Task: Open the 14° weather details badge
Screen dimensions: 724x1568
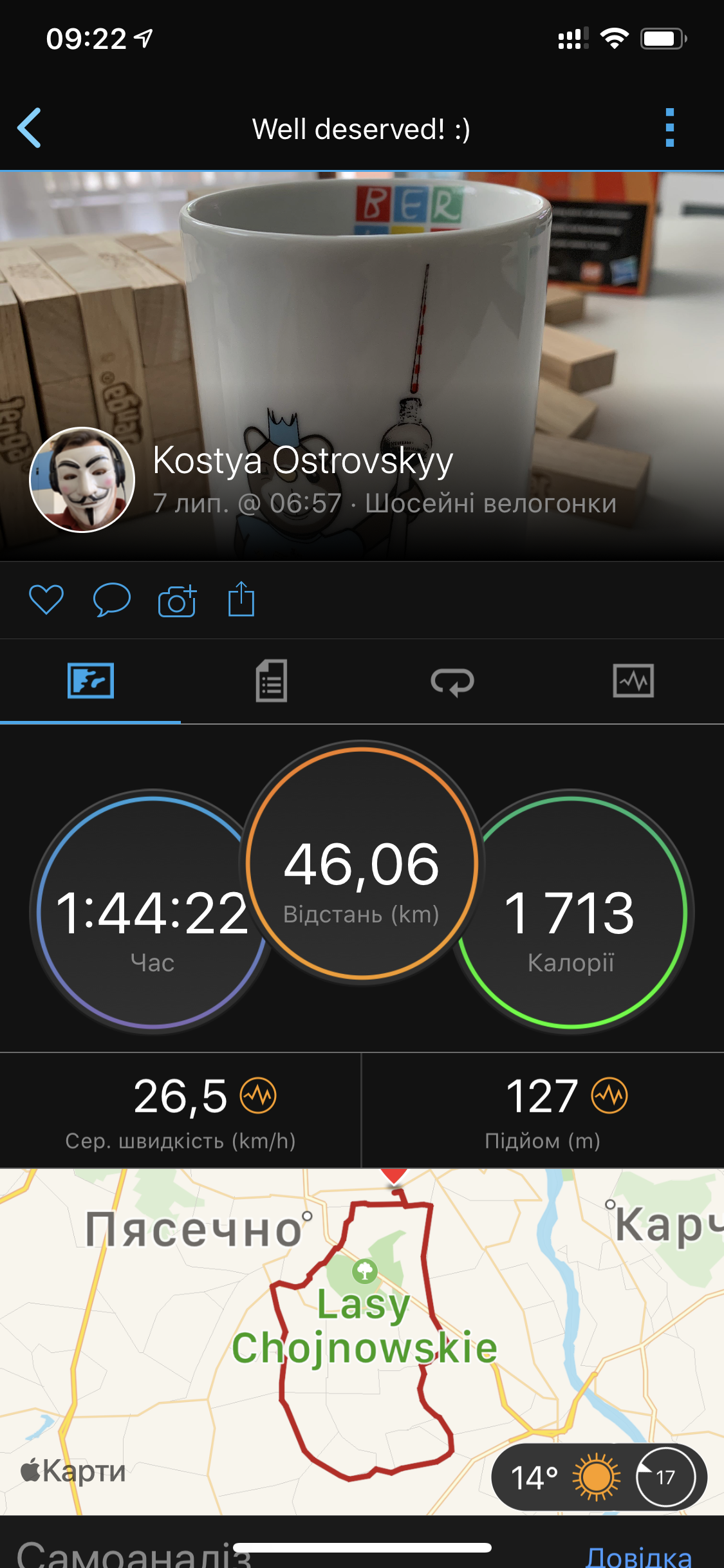Action: tap(599, 1477)
